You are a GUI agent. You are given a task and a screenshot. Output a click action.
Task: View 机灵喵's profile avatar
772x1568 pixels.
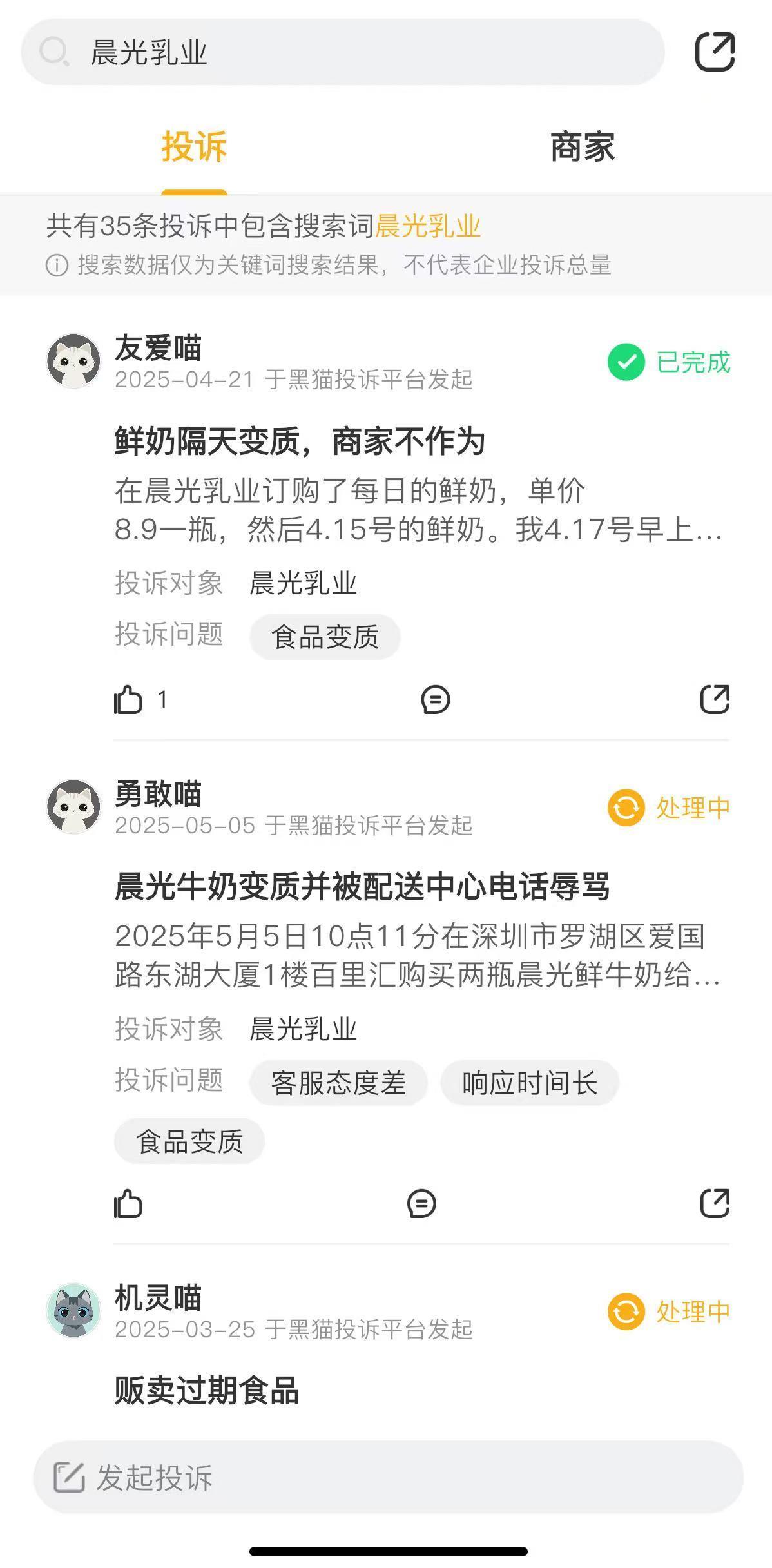tap(73, 1311)
